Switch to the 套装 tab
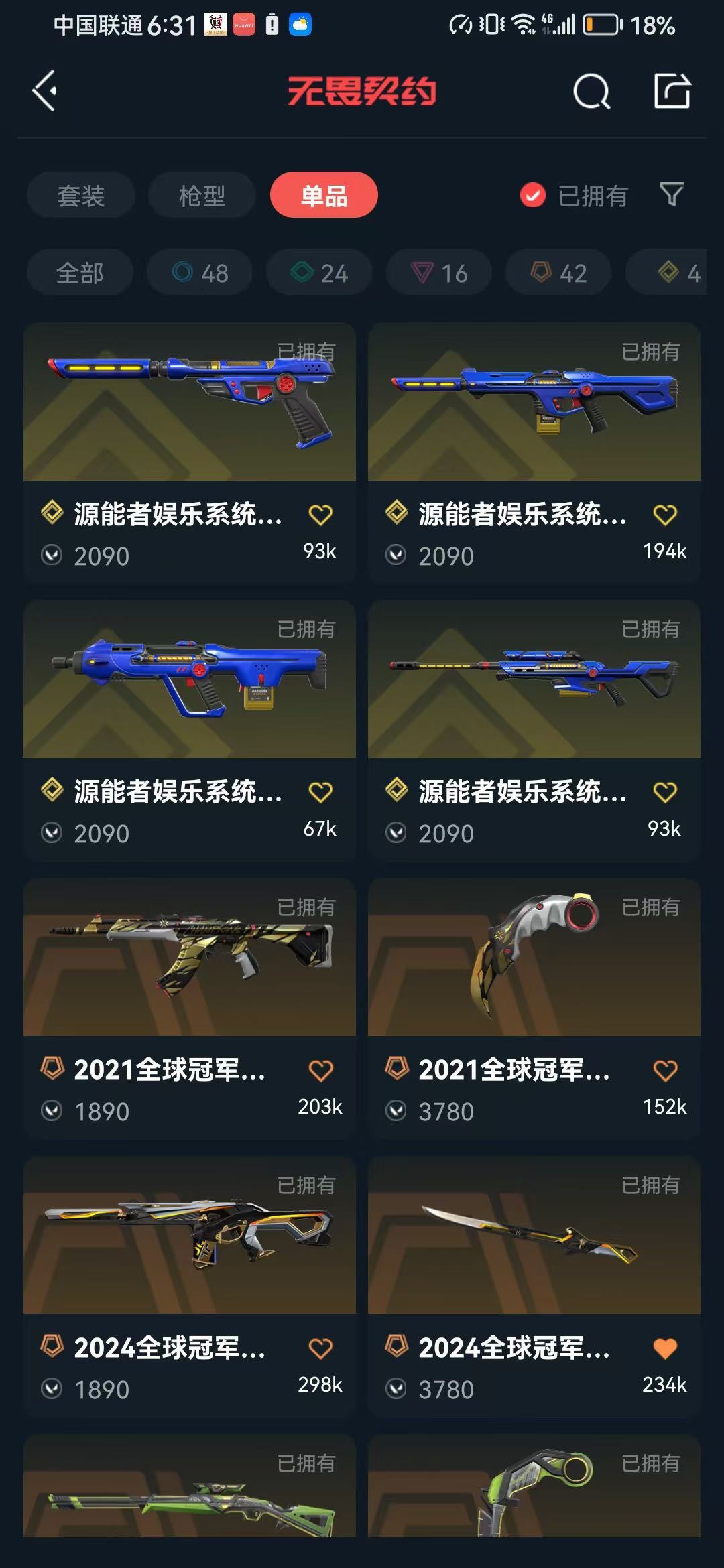The width and height of the screenshot is (724, 1568). point(81,195)
